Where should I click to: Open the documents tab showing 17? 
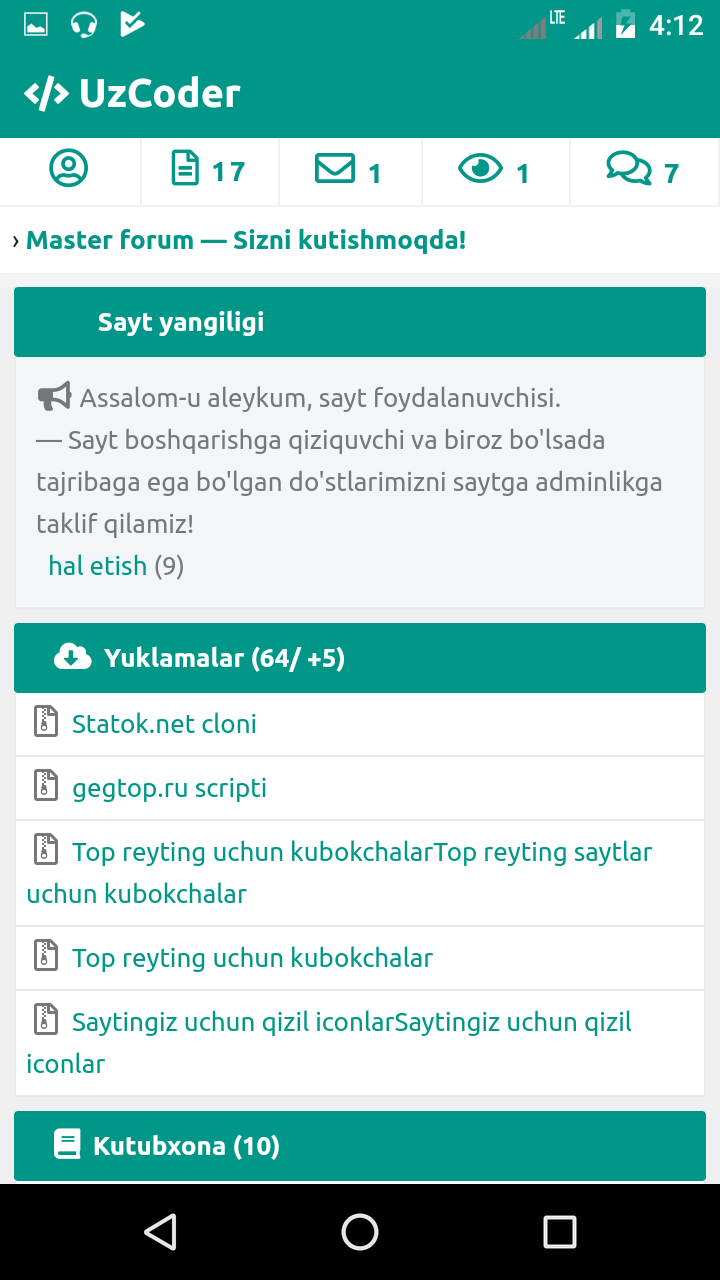(x=208, y=171)
